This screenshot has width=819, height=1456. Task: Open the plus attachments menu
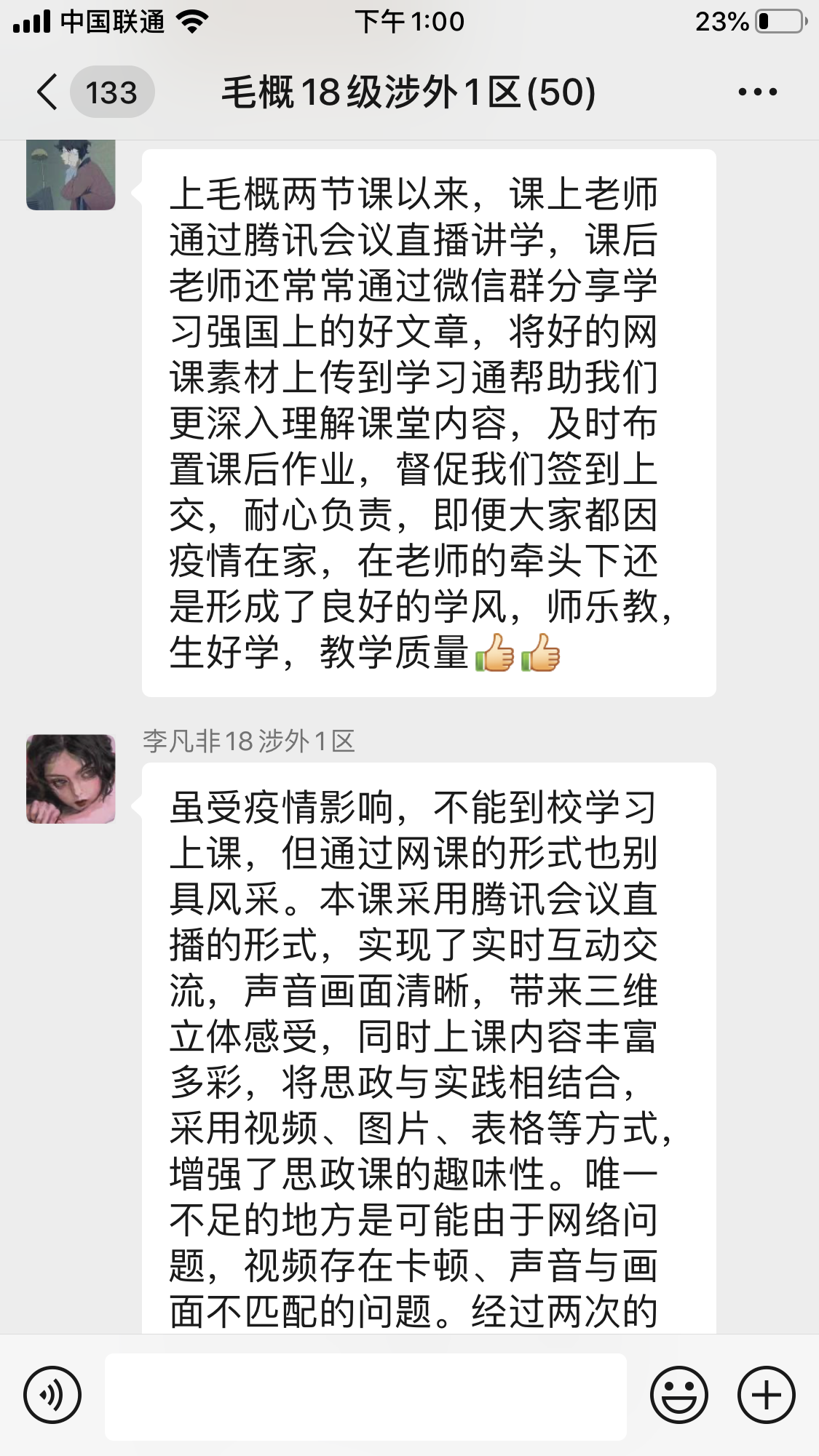coord(766,1395)
